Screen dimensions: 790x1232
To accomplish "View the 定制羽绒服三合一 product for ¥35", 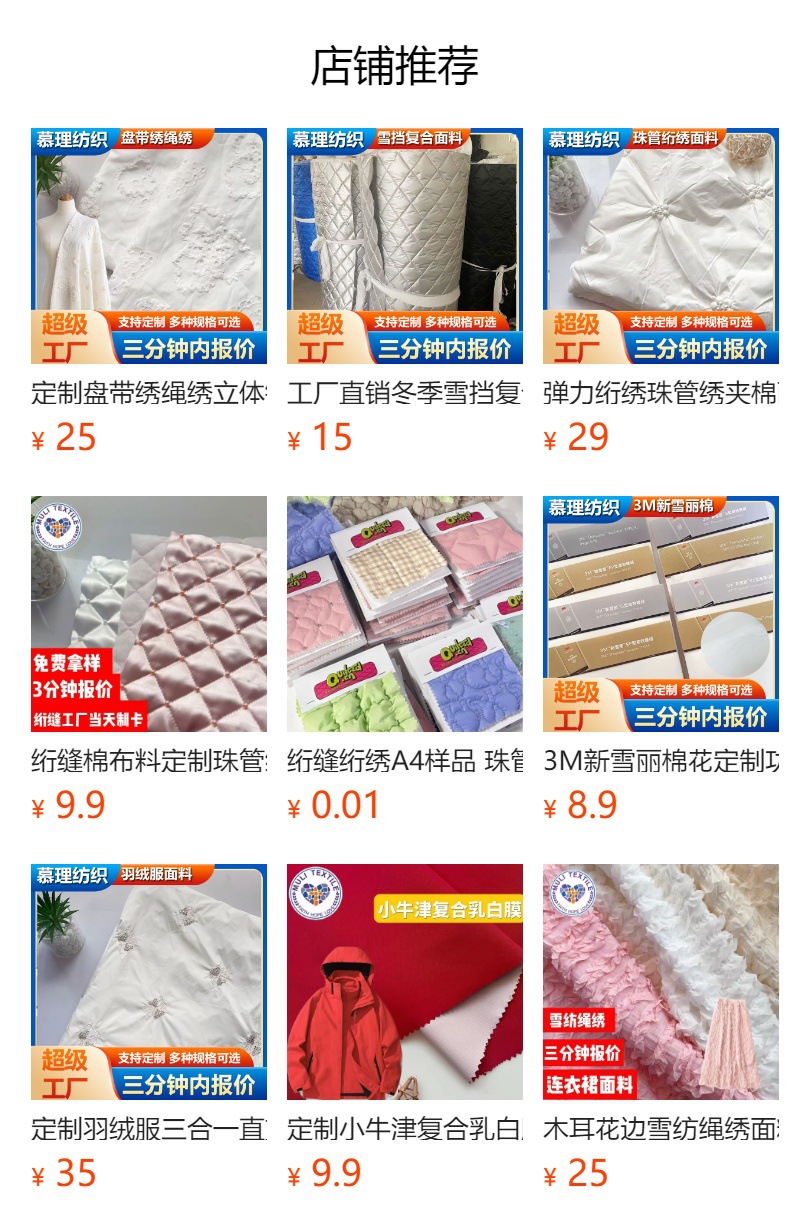I will [149, 982].
